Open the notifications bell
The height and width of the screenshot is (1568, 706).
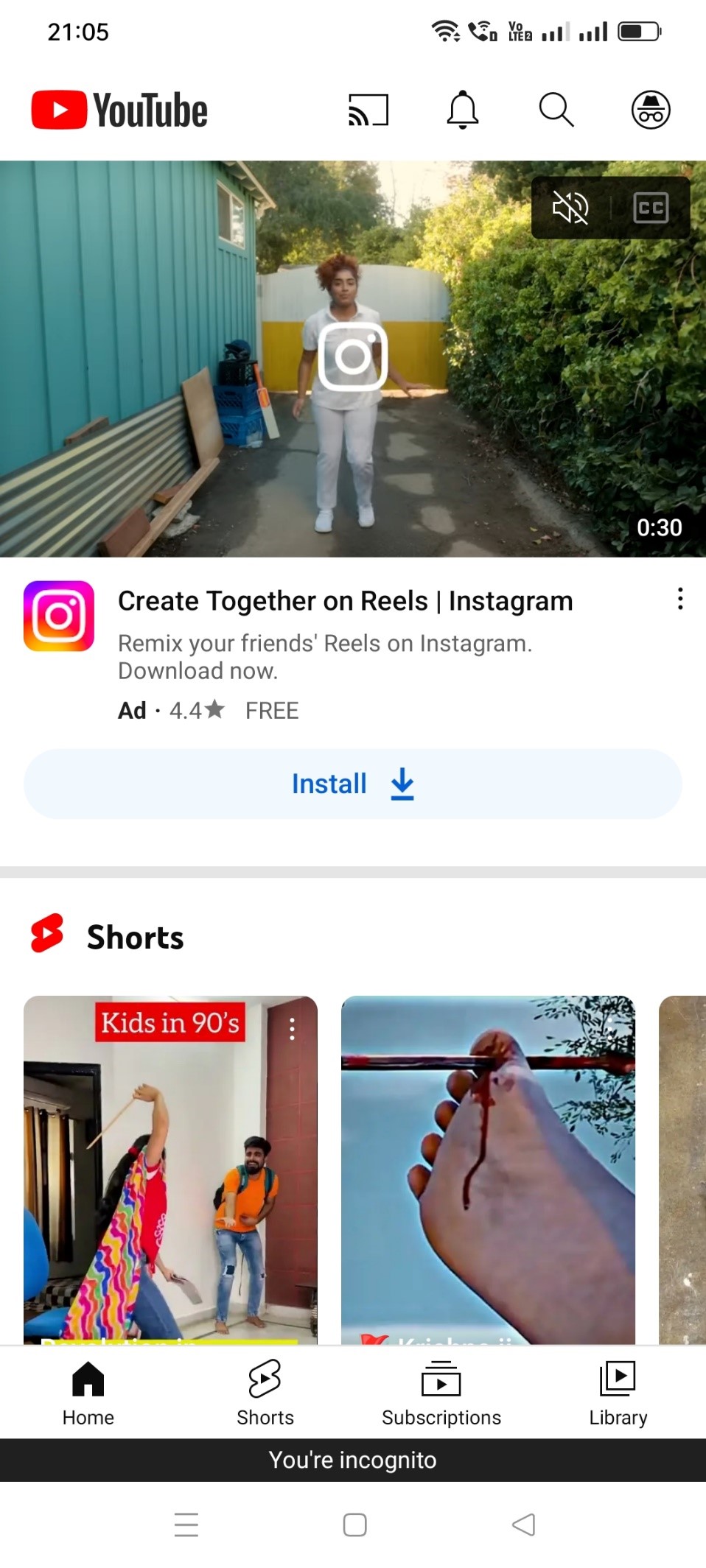pos(463,110)
